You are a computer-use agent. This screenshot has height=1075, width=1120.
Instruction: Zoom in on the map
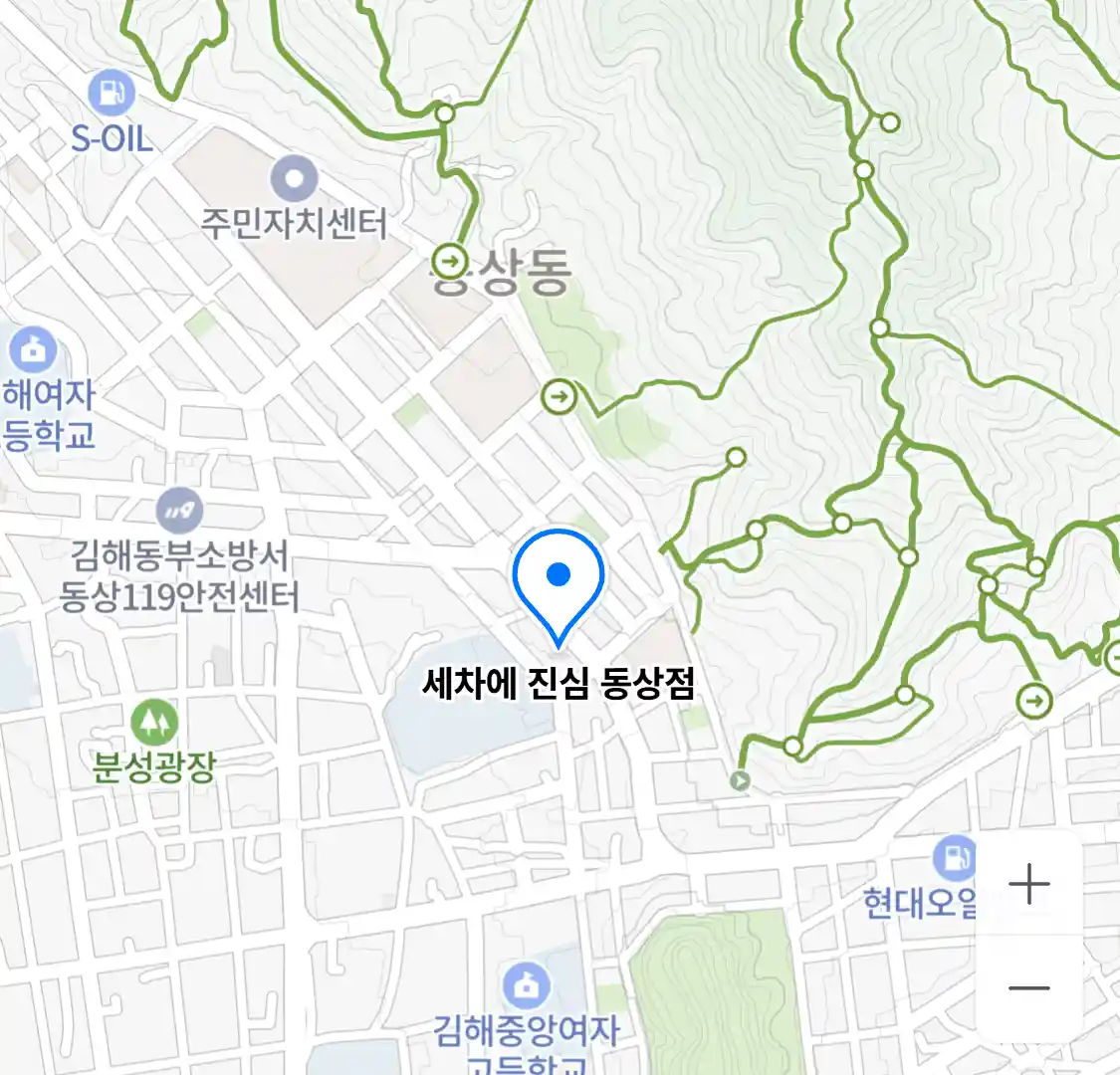(x=1028, y=884)
